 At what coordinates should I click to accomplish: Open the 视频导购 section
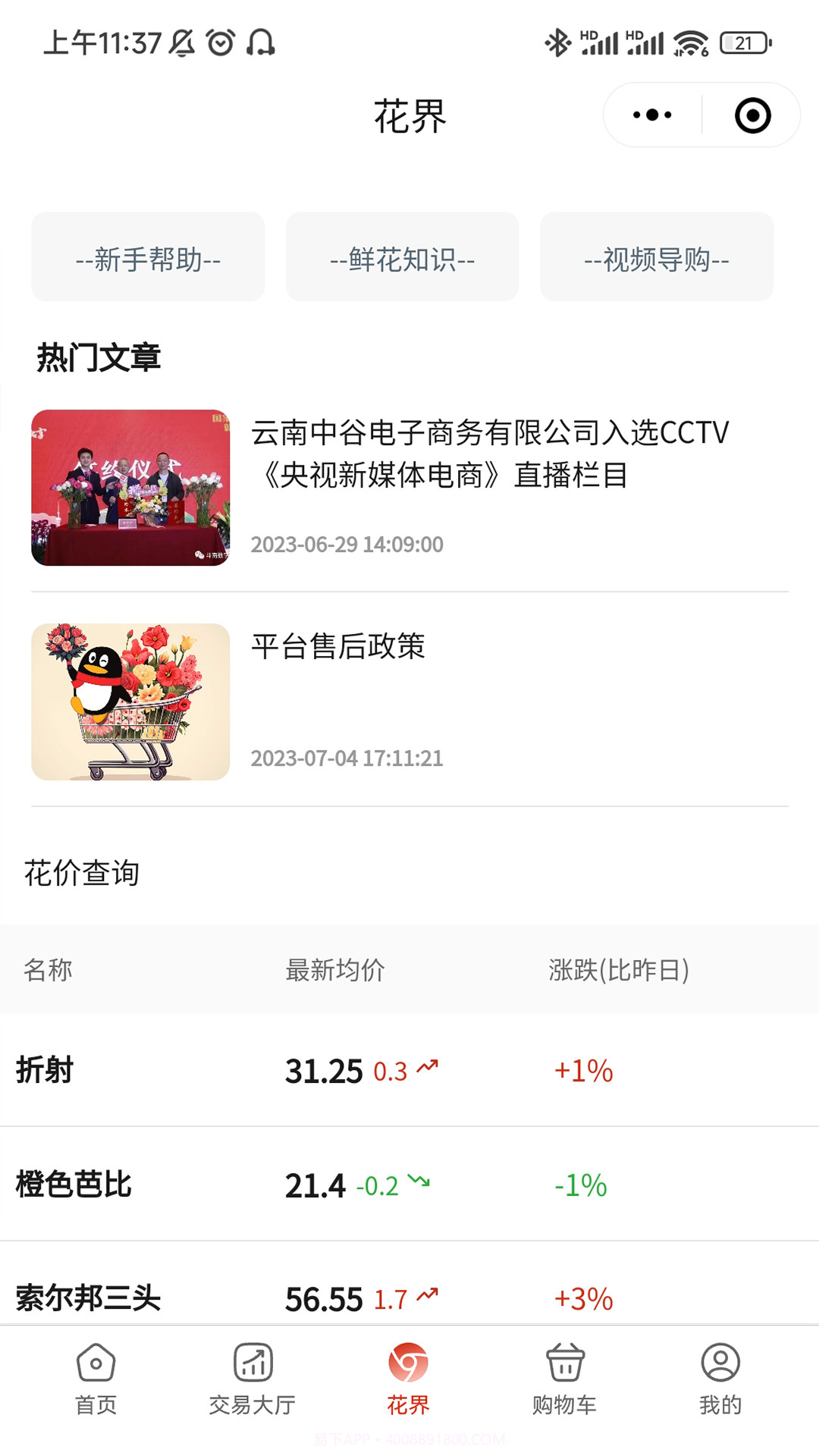(x=657, y=258)
